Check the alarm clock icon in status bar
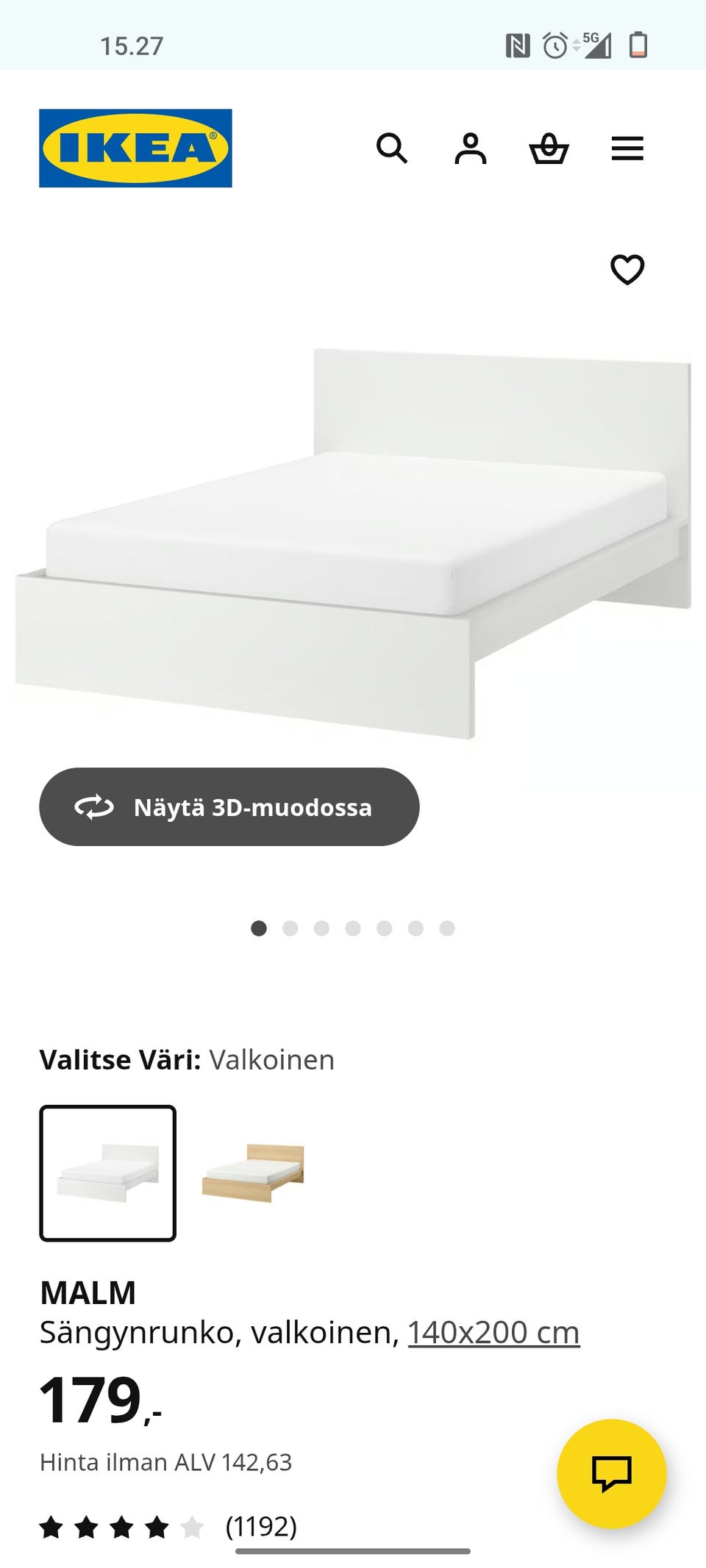The height and width of the screenshot is (1568, 706). 554,46
